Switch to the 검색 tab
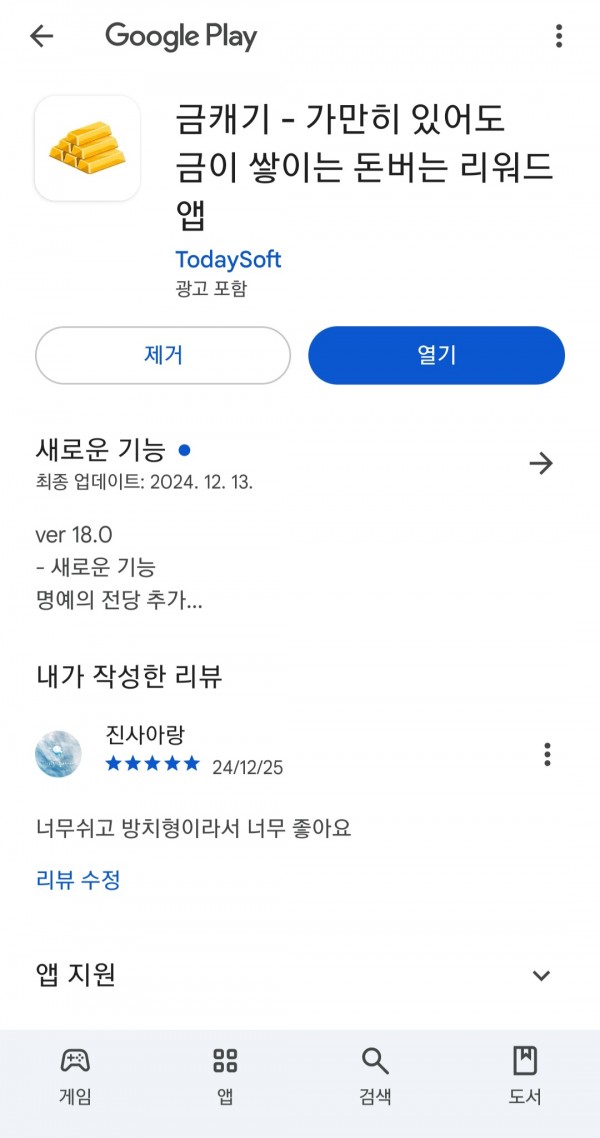Screen dimensions: 600x1138 pos(375,1076)
